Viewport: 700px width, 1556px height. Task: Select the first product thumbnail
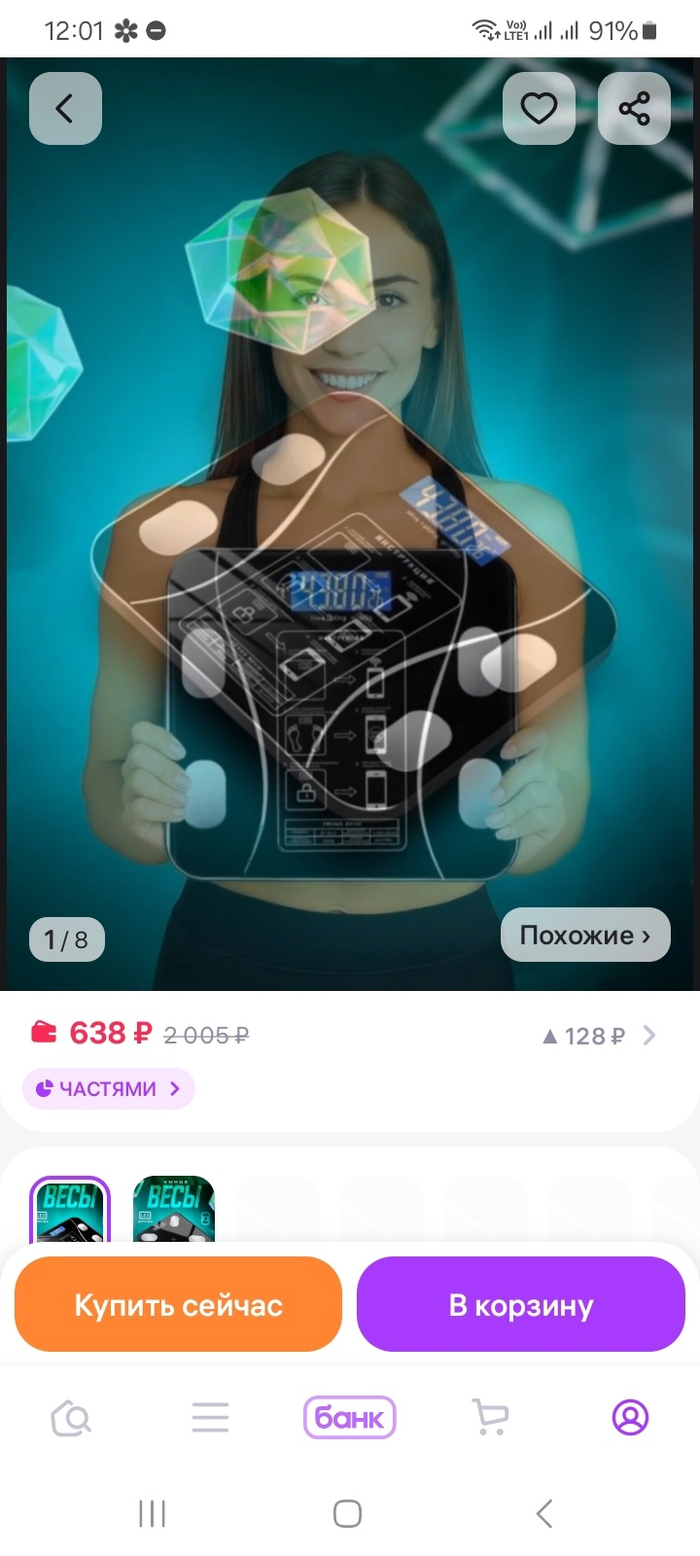(x=70, y=1210)
